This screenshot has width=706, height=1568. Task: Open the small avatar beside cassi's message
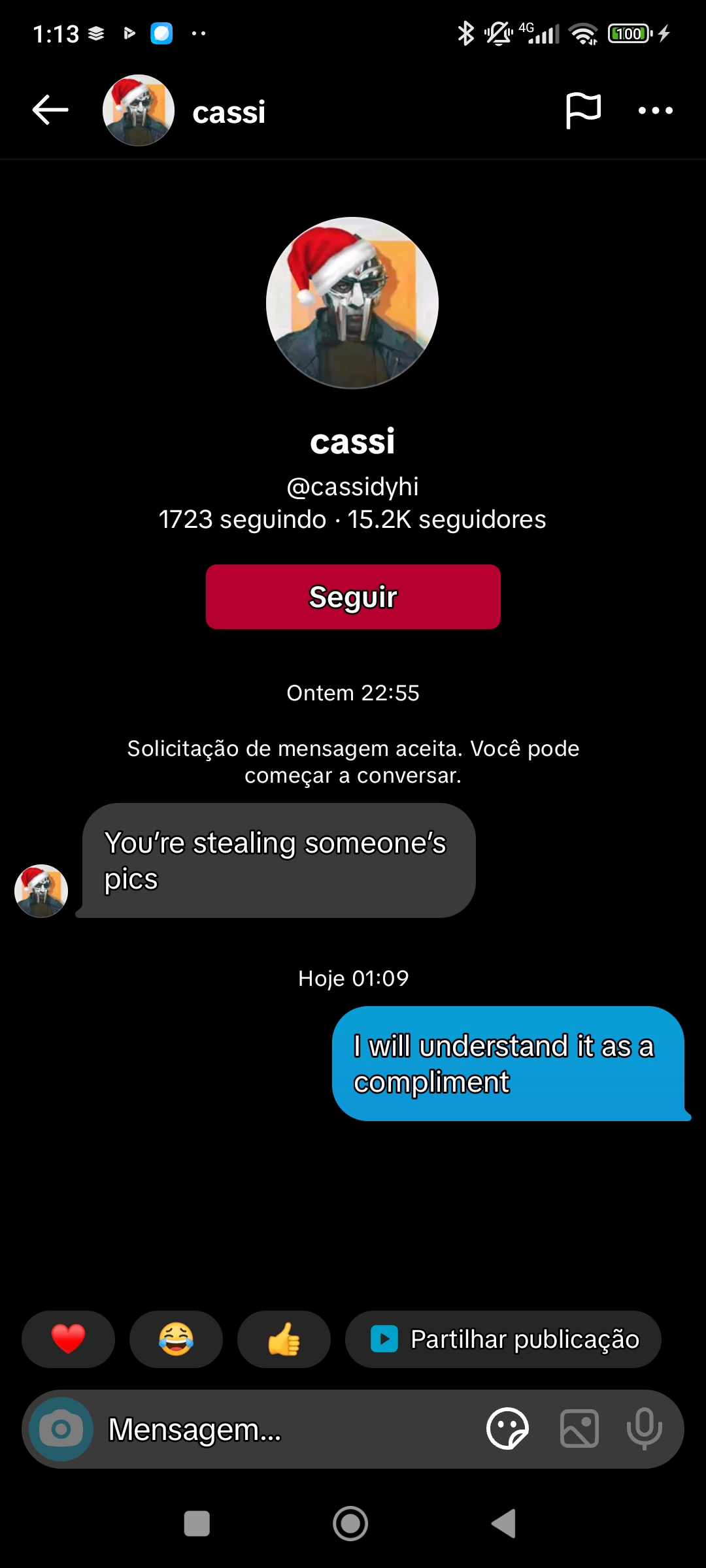(x=41, y=891)
